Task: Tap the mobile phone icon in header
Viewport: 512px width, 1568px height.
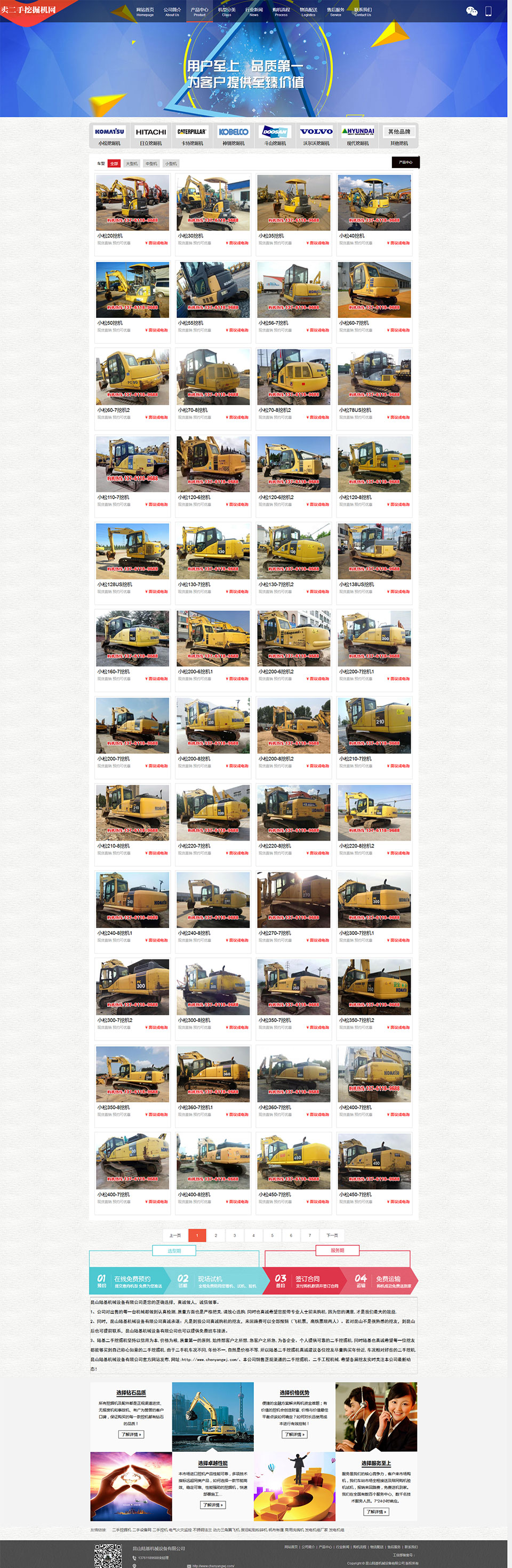Action: (x=488, y=11)
